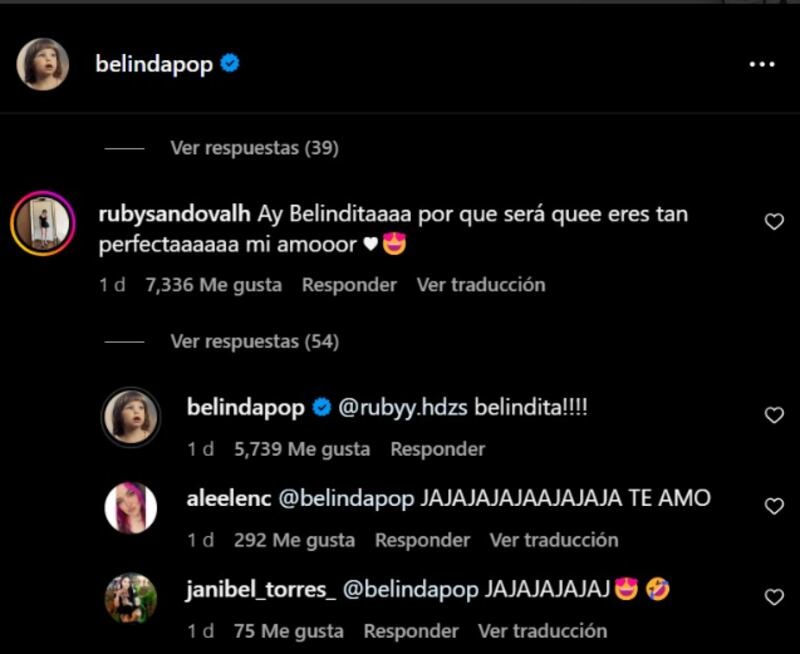Like aleelenc's comment
Screen dimensions: 800x654
pos(774,507)
